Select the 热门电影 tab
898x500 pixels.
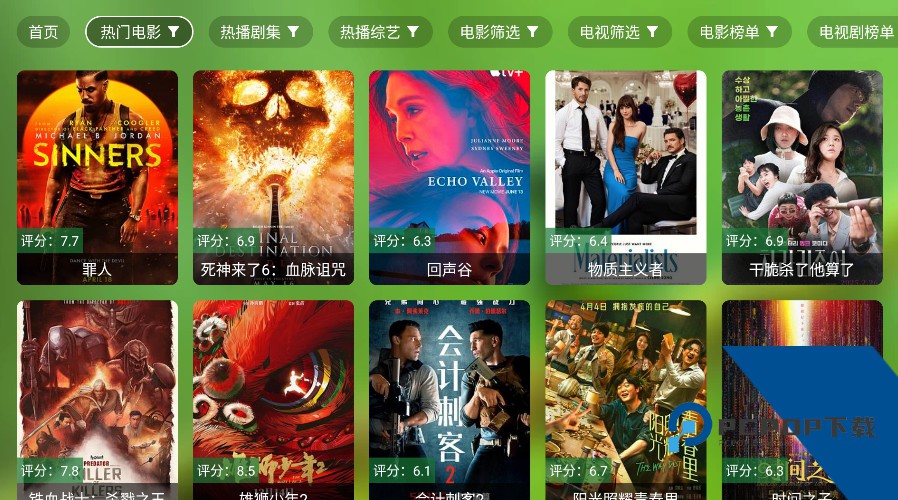click(x=139, y=32)
